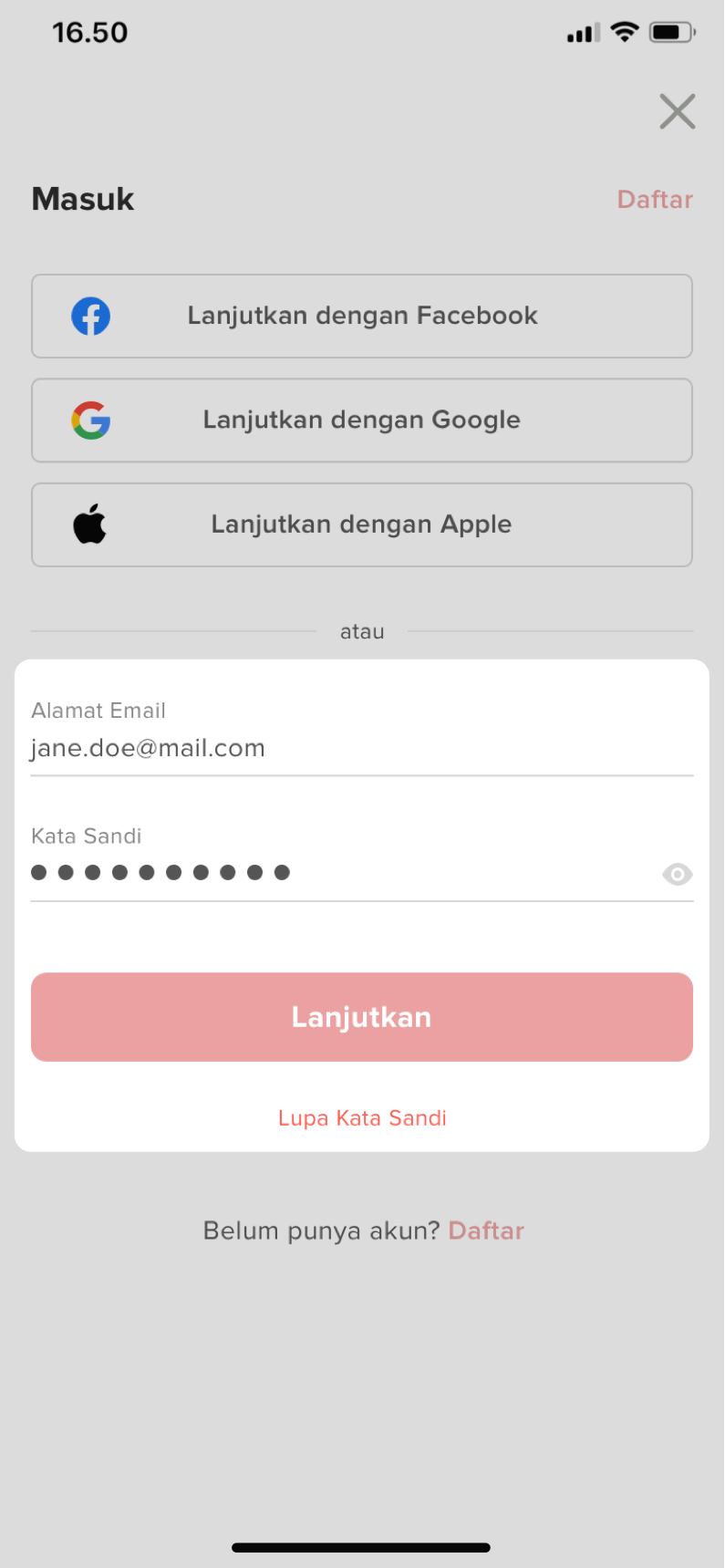Tap the pink Lanjutkan button
725x1568 pixels.
tap(362, 1016)
